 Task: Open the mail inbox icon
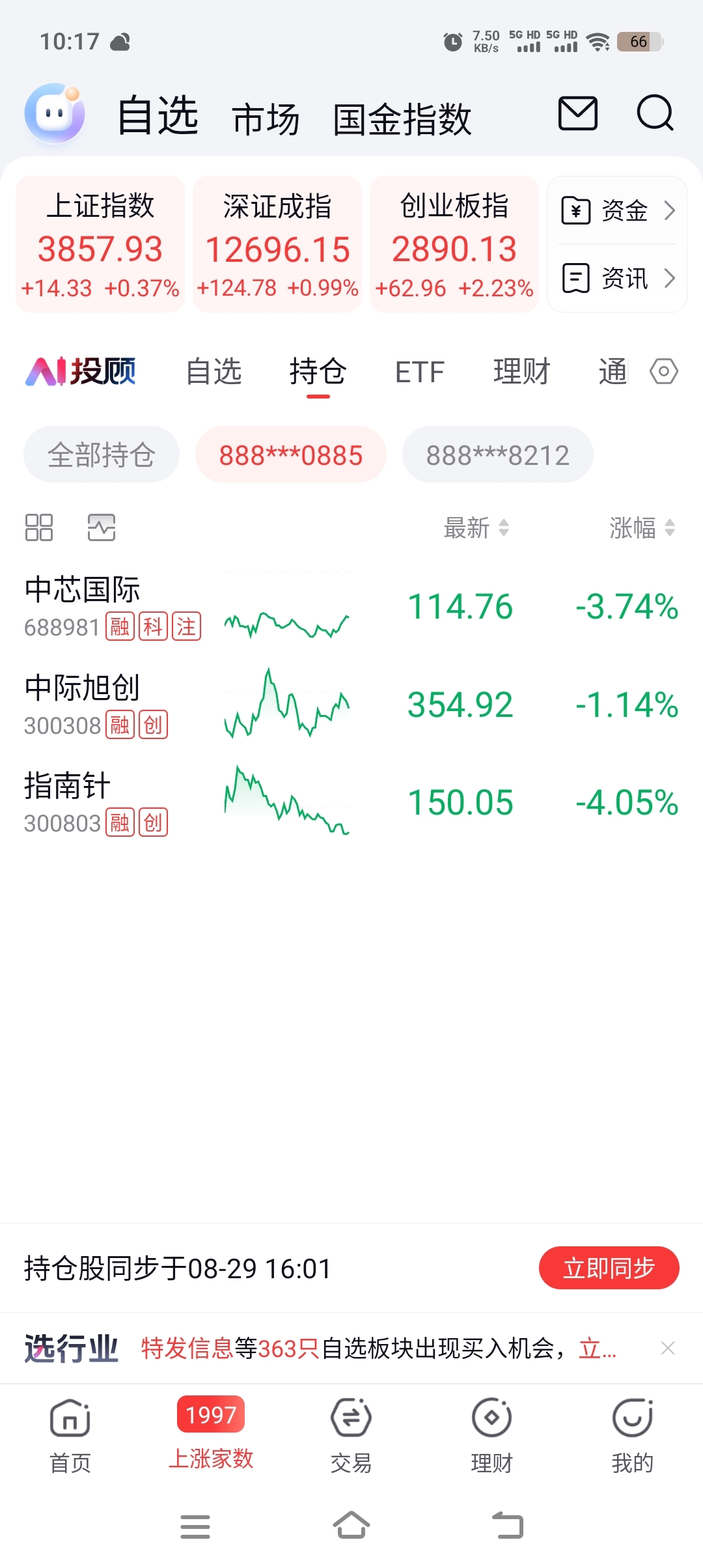click(x=578, y=113)
